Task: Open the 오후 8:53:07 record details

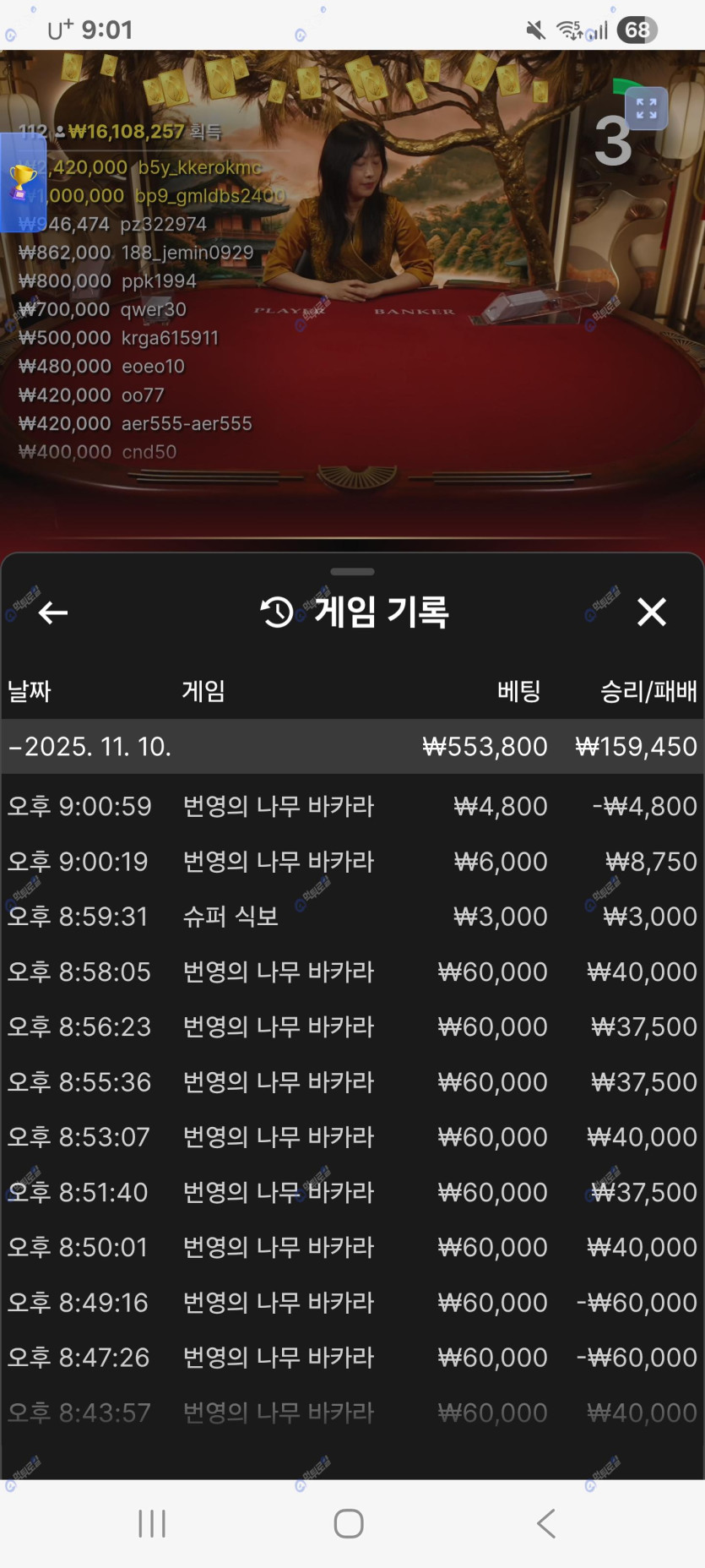Action: (352, 1137)
